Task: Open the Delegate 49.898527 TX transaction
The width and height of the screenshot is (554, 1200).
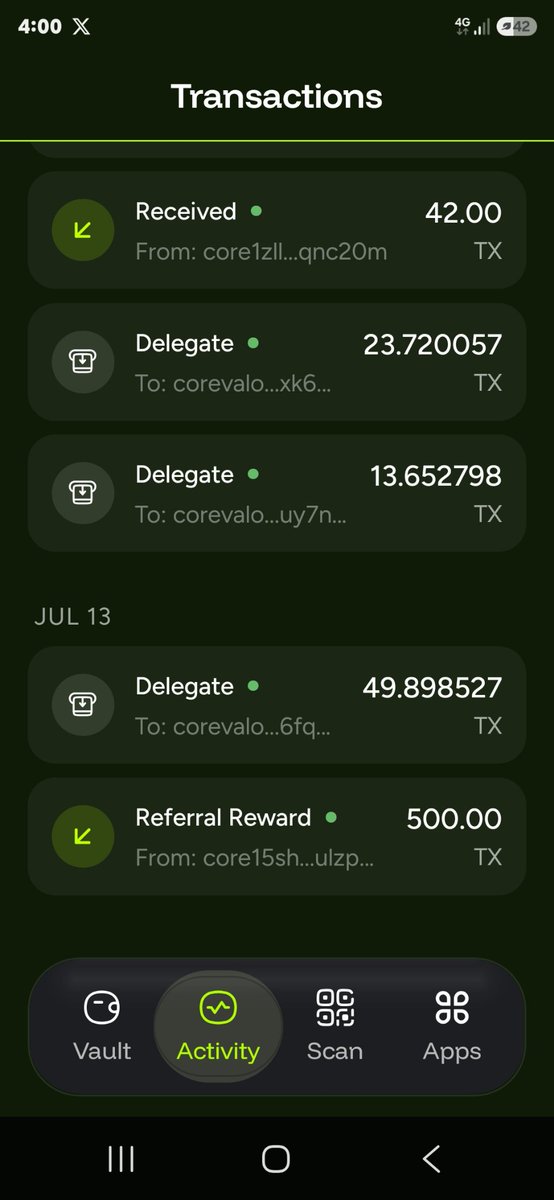Action: (x=277, y=705)
